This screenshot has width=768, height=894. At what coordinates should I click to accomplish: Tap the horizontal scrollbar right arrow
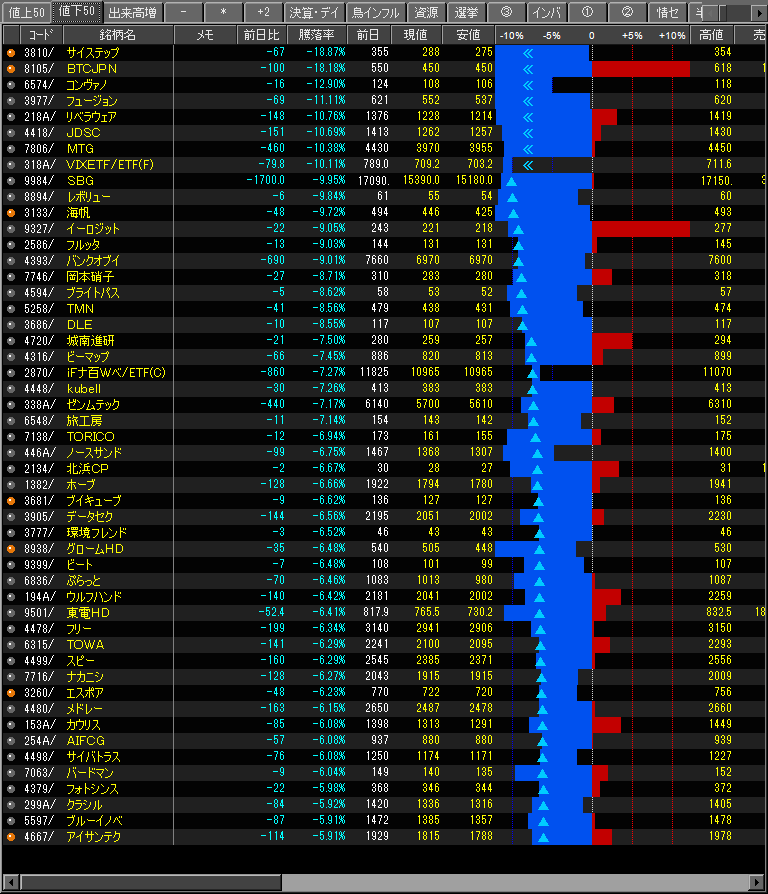tap(758, 883)
